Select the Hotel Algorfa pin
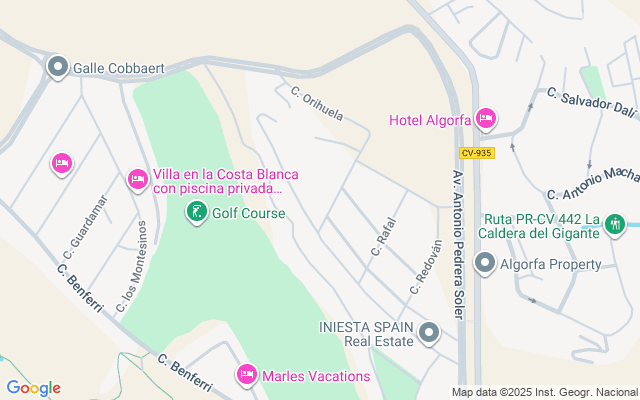 pos(485,119)
